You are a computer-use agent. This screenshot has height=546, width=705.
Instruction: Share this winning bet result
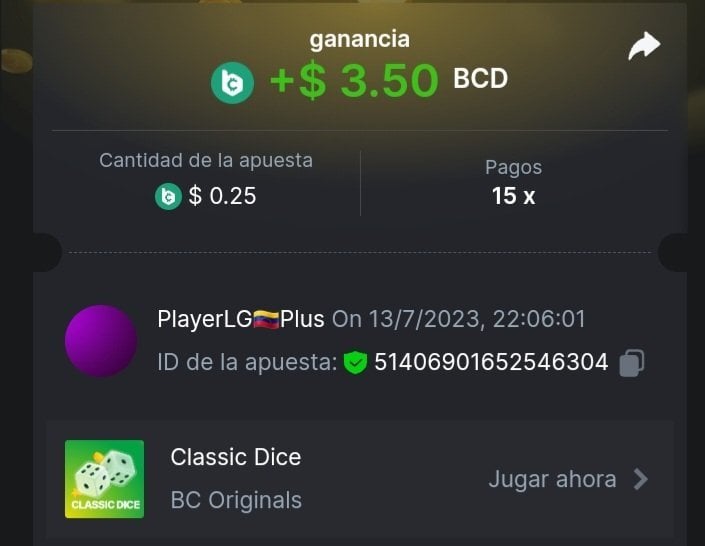click(644, 46)
